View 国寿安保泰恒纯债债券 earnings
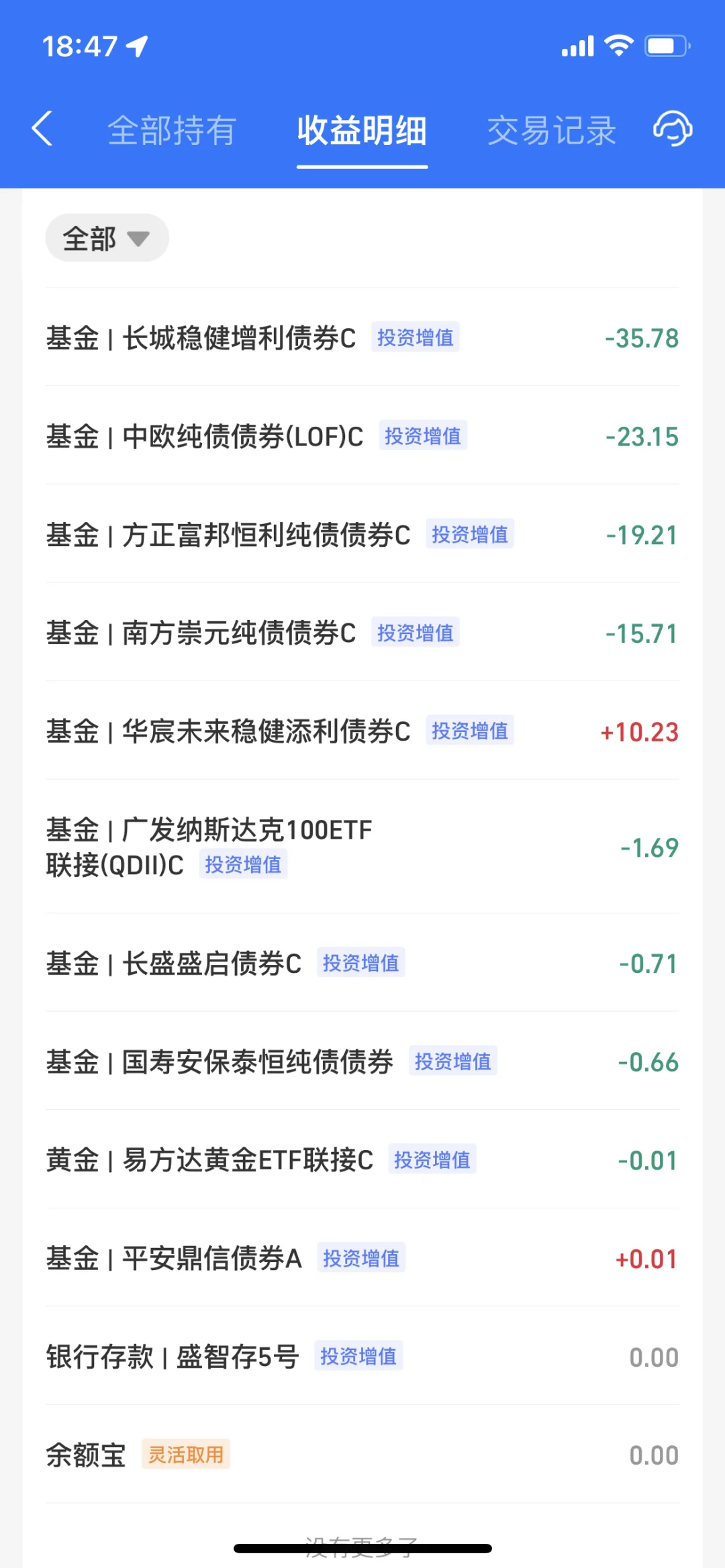 point(362,1061)
